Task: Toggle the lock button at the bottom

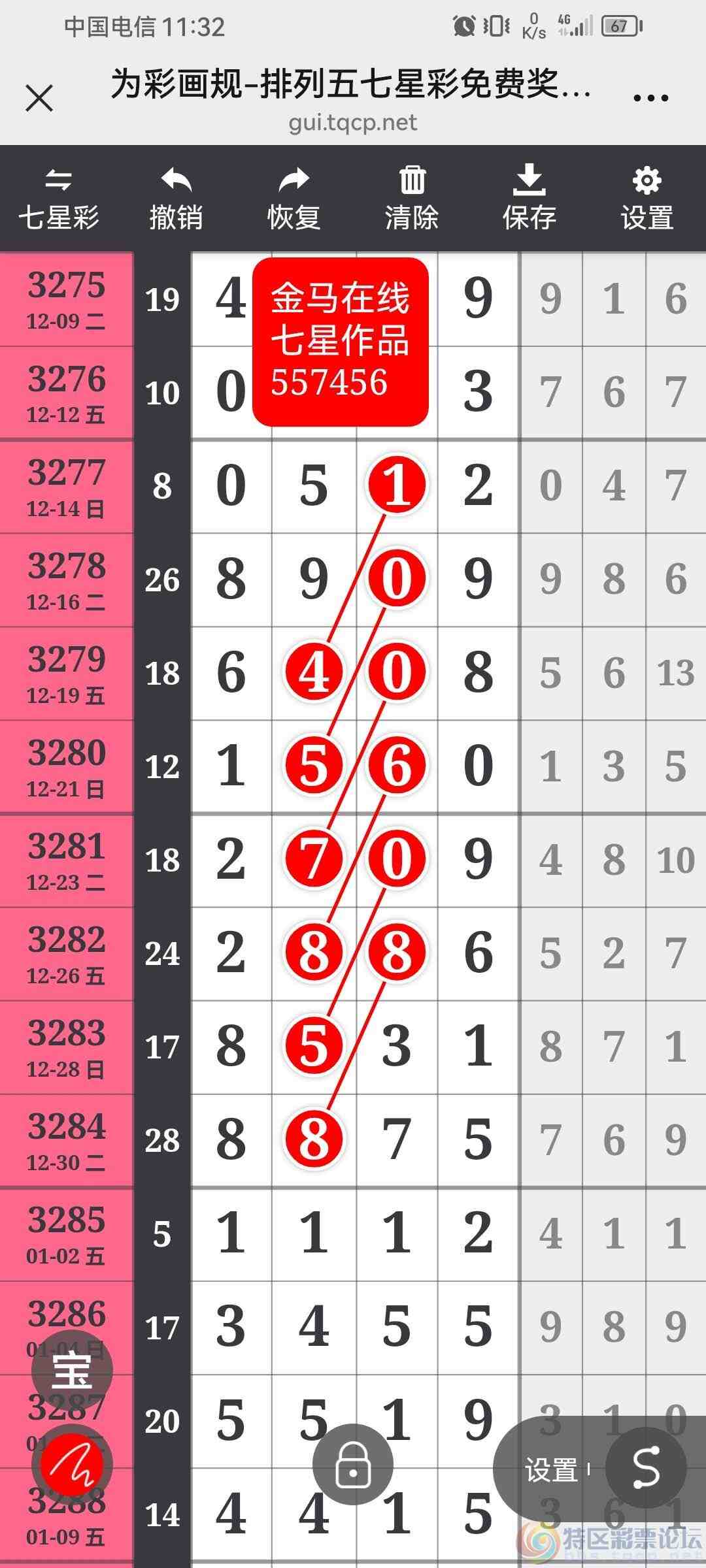Action: pyautogui.click(x=353, y=1464)
